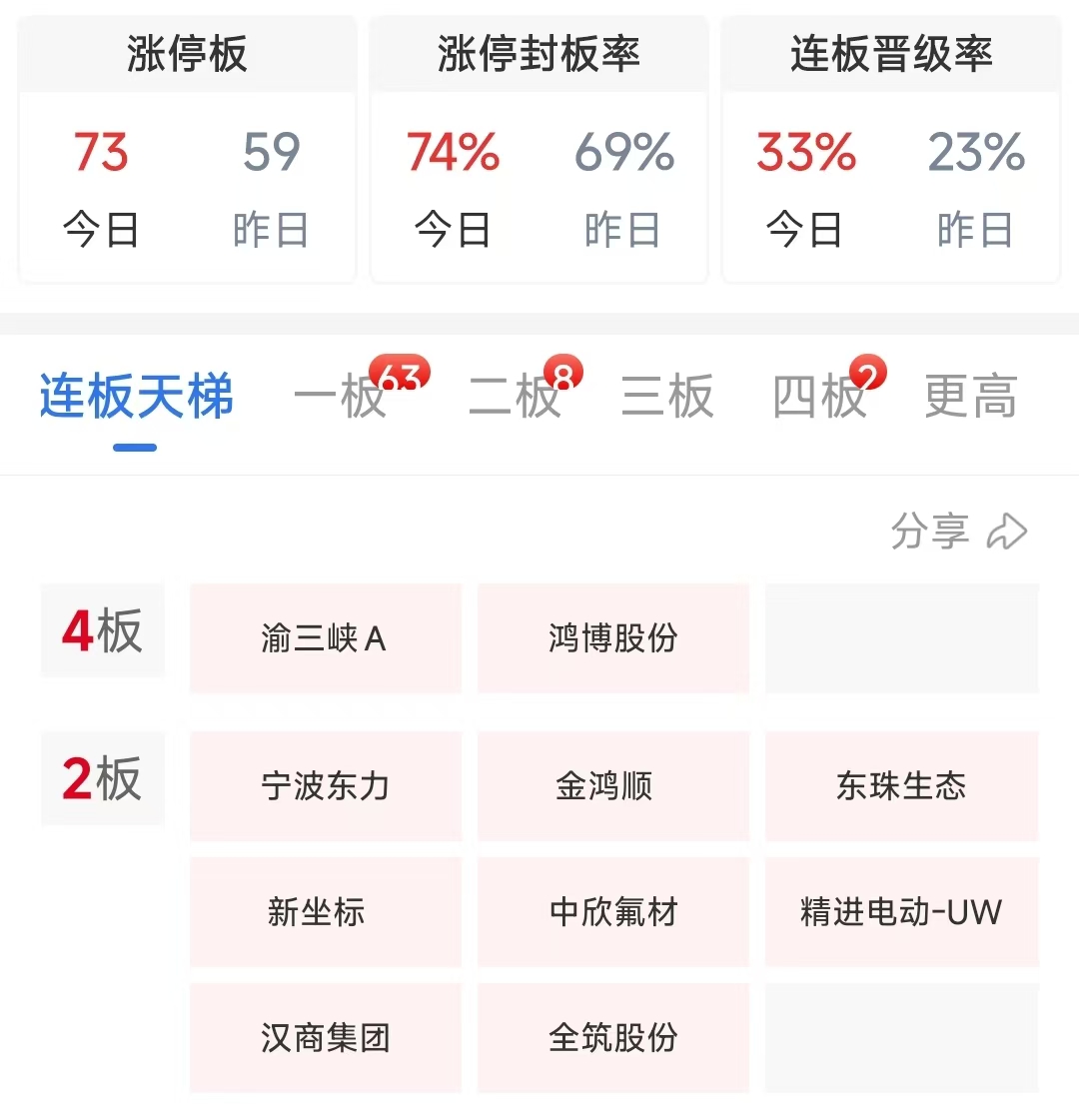1079x1120 pixels.
Task: Open stock 全筑股份
Action: coord(612,1038)
